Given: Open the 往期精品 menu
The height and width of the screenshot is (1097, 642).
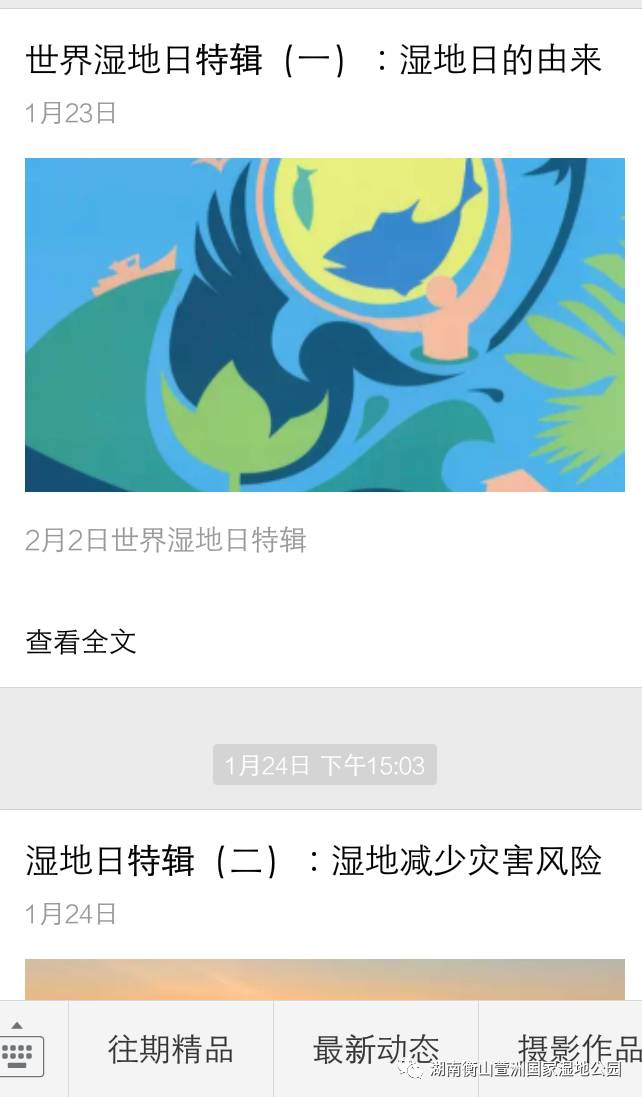Looking at the screenshot, I should 171,1049.
